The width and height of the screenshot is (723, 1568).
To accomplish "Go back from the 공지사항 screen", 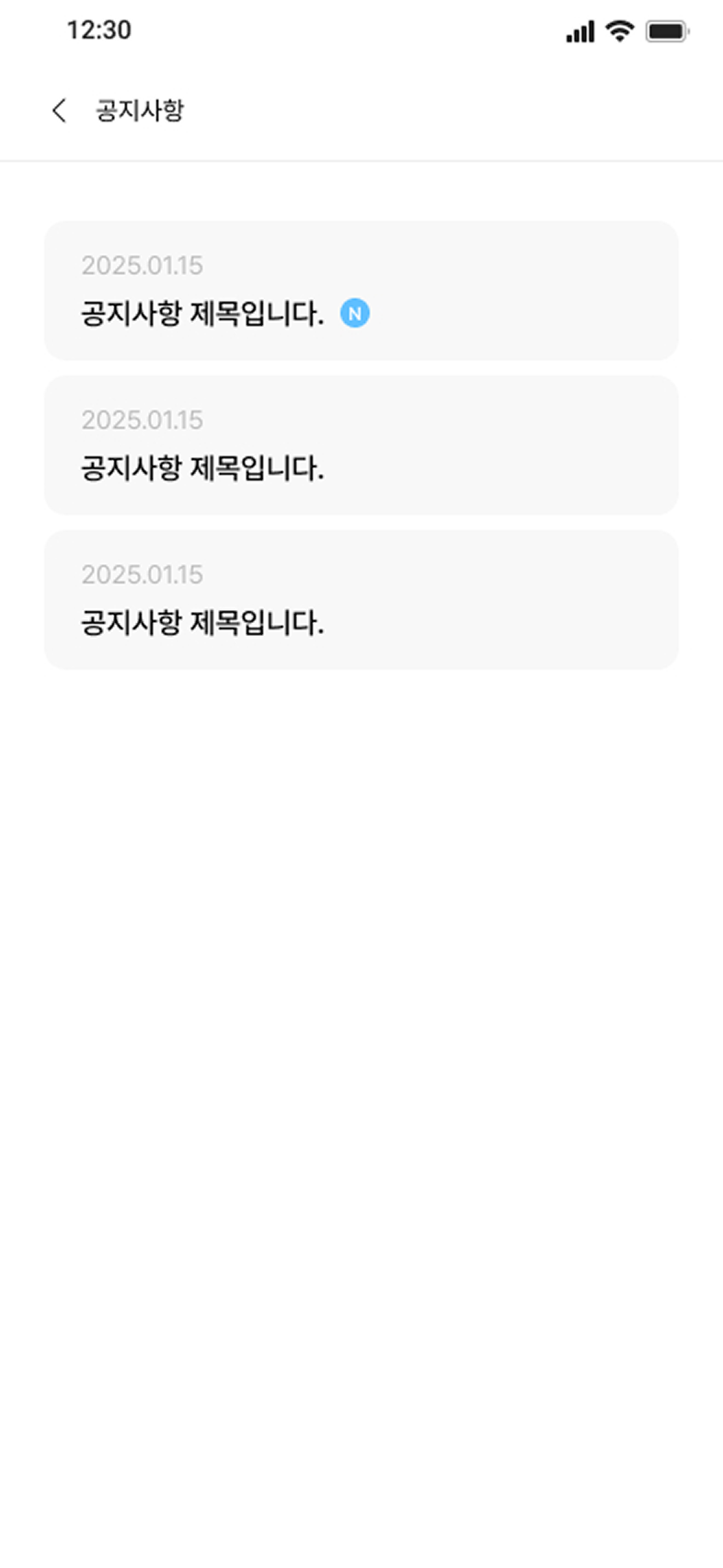I will tap(59, 110).
